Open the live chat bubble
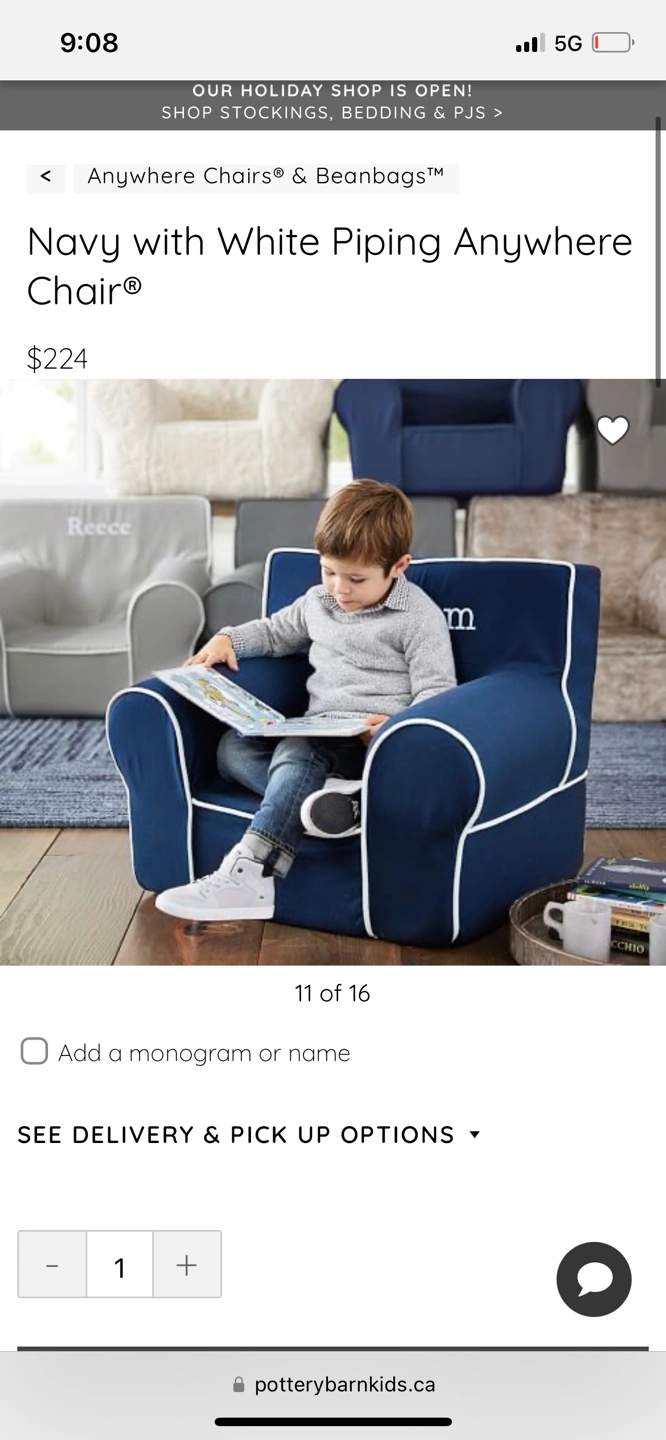The width and height of the screenshot is (666, 1440). pos(593,1279)
